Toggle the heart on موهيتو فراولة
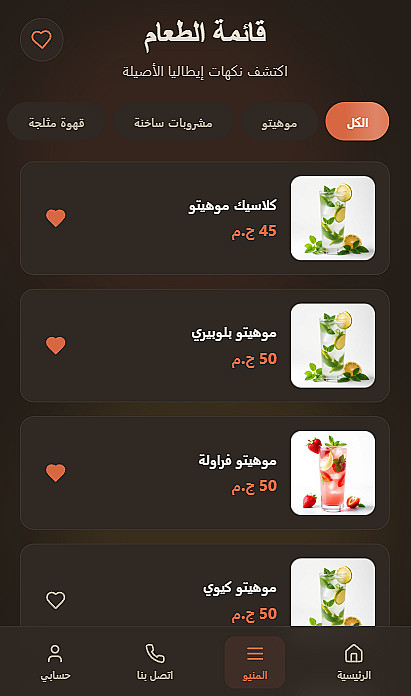The image size is (411, 696). point(55,473)
